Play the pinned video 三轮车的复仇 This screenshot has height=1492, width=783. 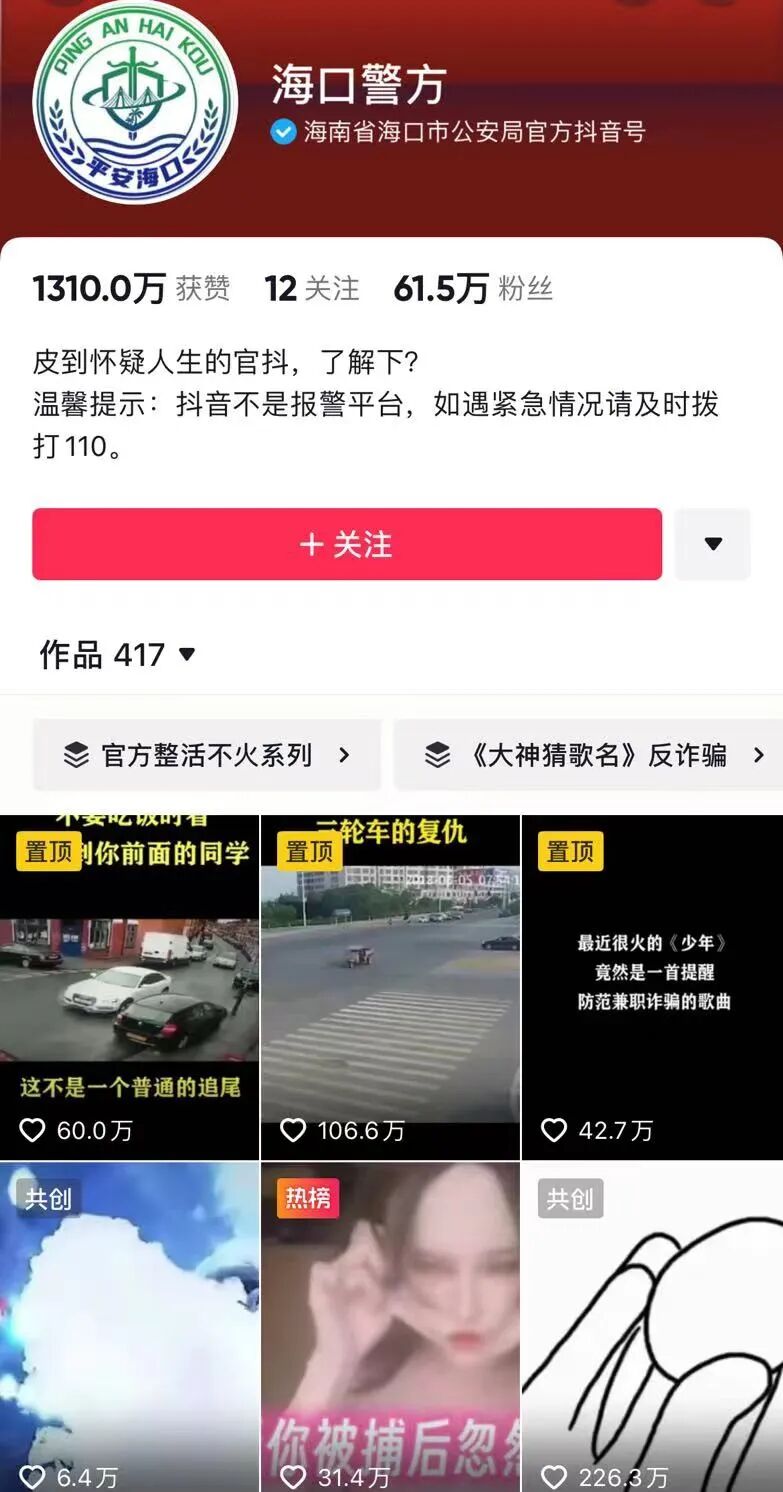click(391, 987)
